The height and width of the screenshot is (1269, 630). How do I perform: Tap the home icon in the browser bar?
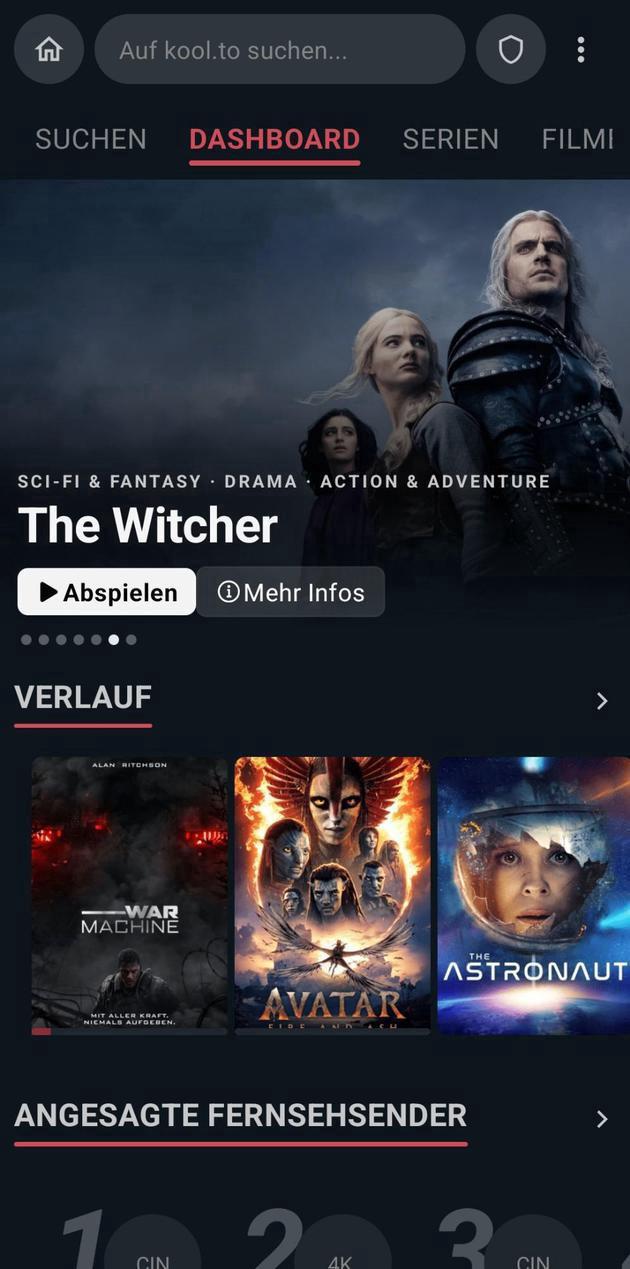pyautogui.click(x=48, y=50)
